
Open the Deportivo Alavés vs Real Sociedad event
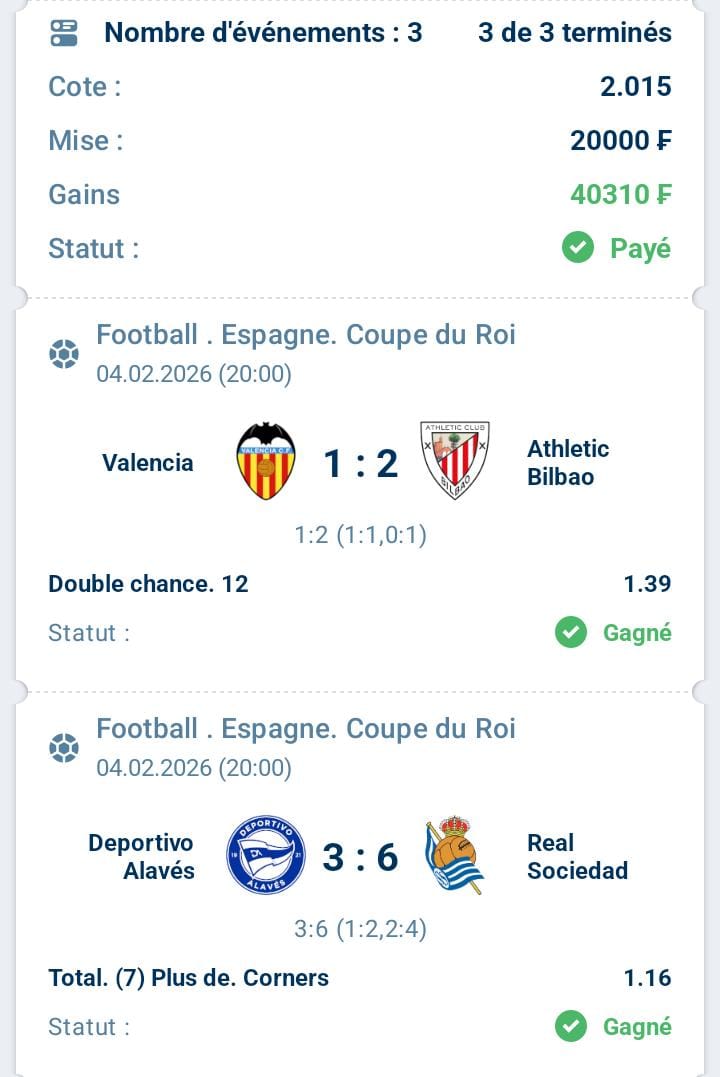point(360,857)
